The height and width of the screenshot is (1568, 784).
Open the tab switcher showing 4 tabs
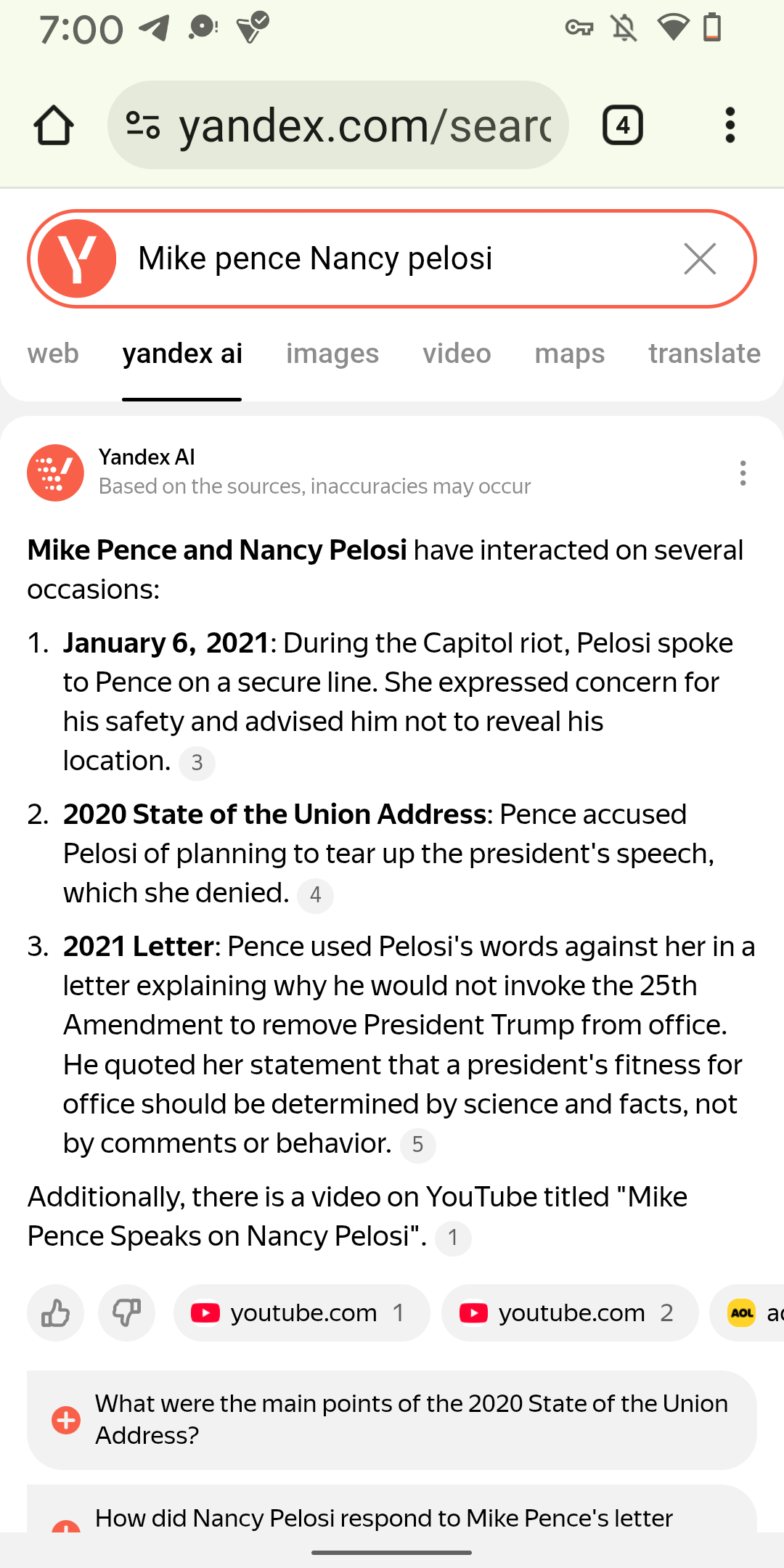point(622,126)
